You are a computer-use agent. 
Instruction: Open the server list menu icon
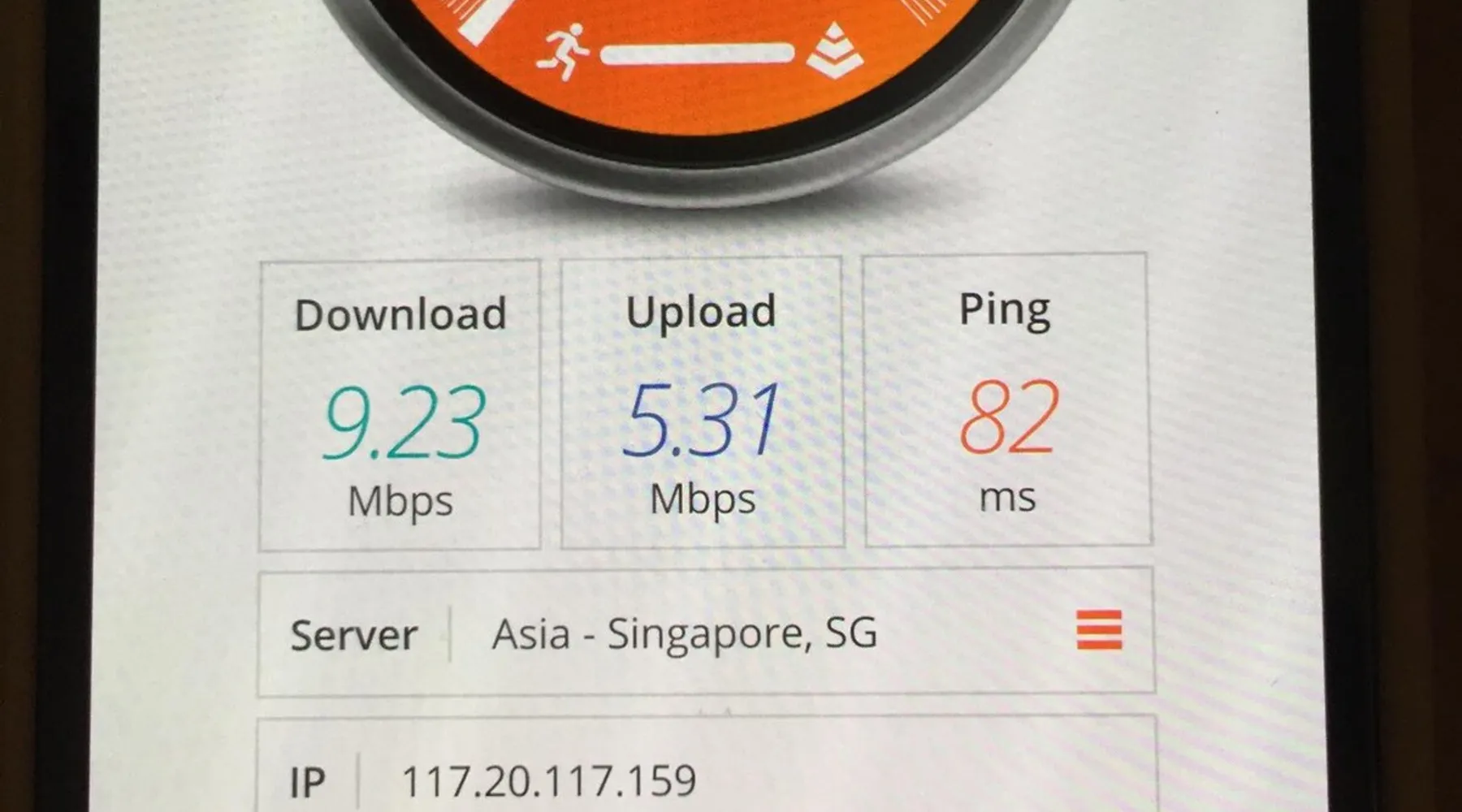[x=1099, y=630]
